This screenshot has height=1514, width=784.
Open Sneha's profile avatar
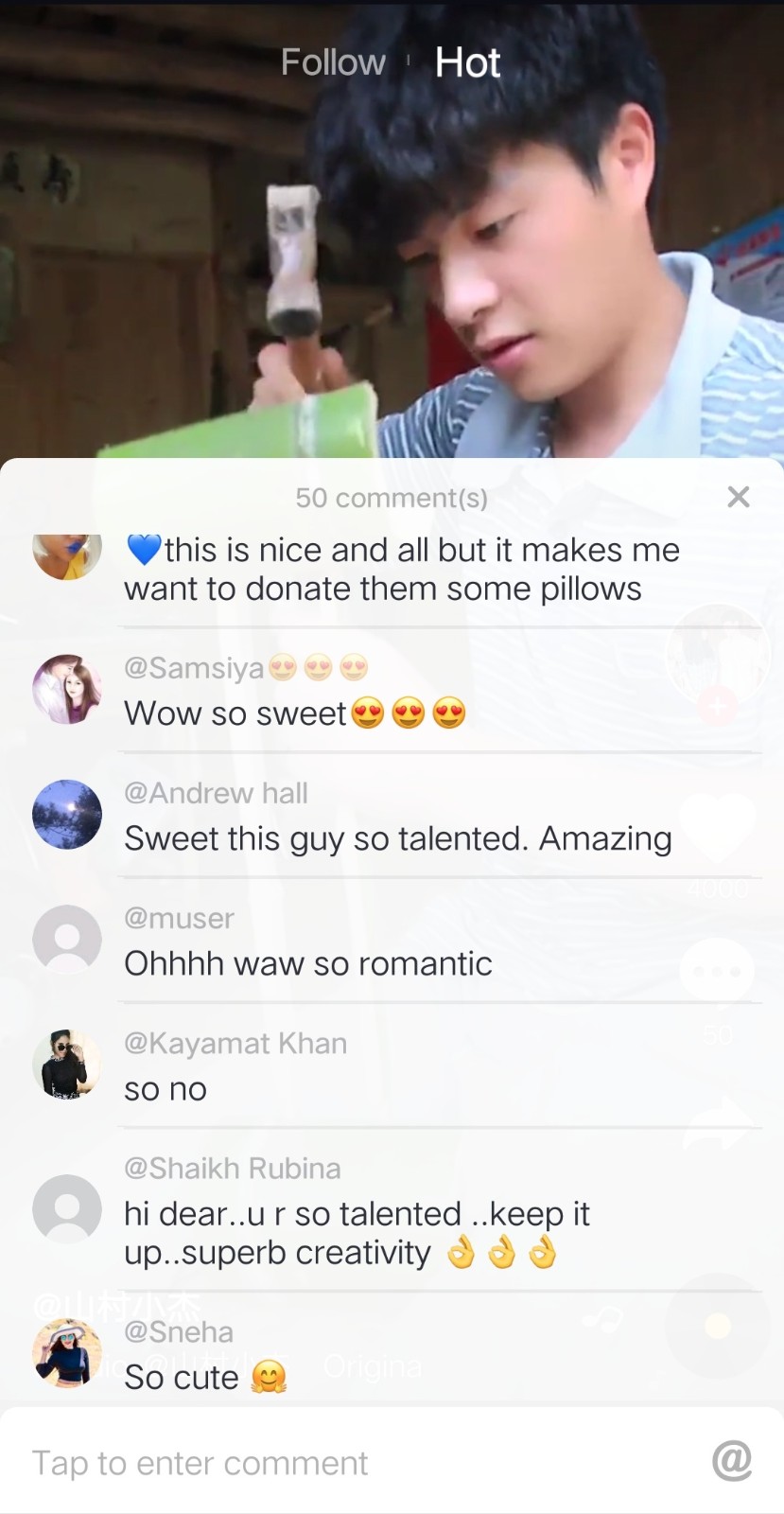(67, 1353)
